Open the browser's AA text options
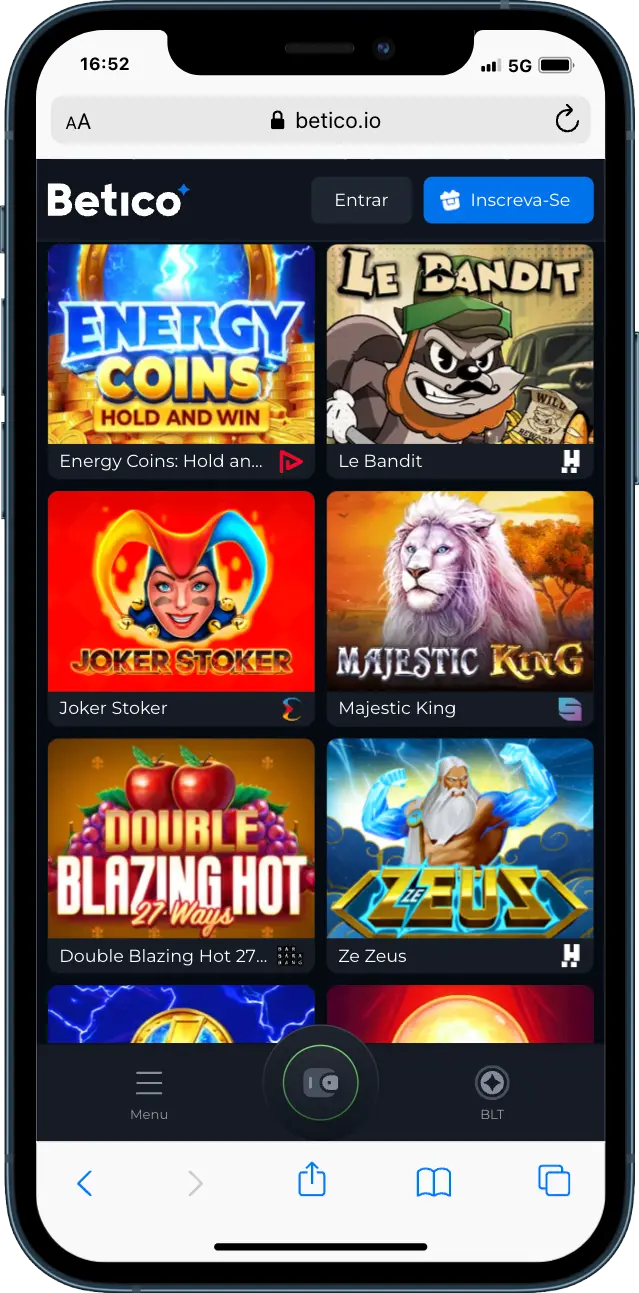 pyautogui.click(x=78, y=122)
